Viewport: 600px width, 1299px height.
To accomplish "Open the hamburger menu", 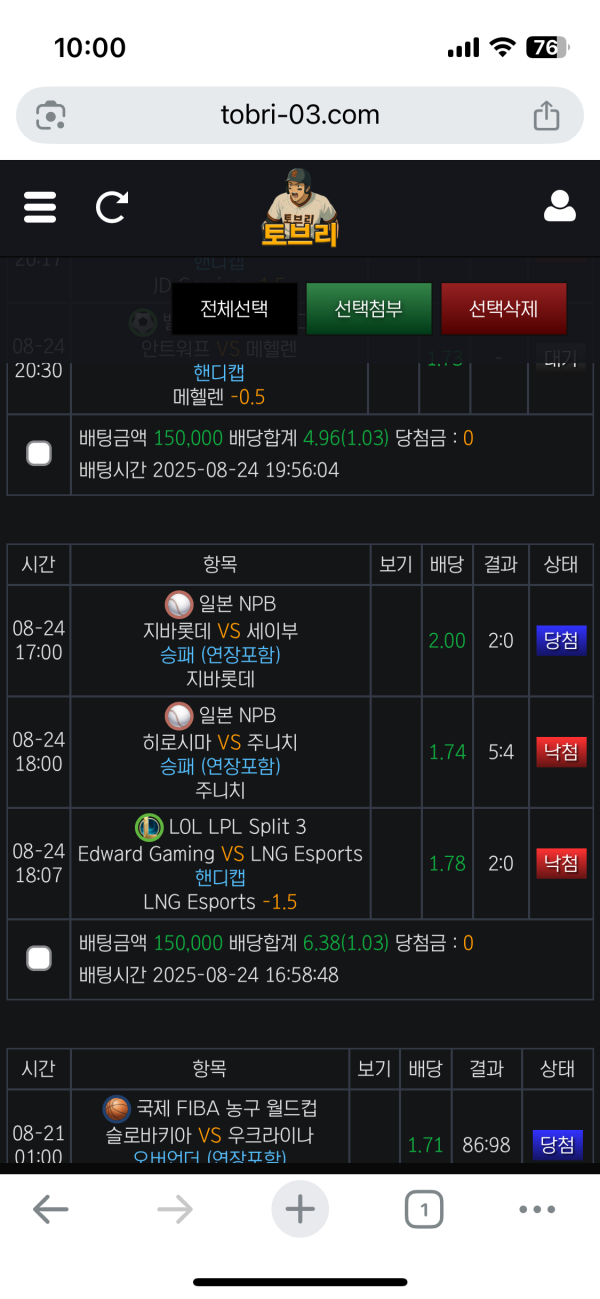I will (40, 207).
